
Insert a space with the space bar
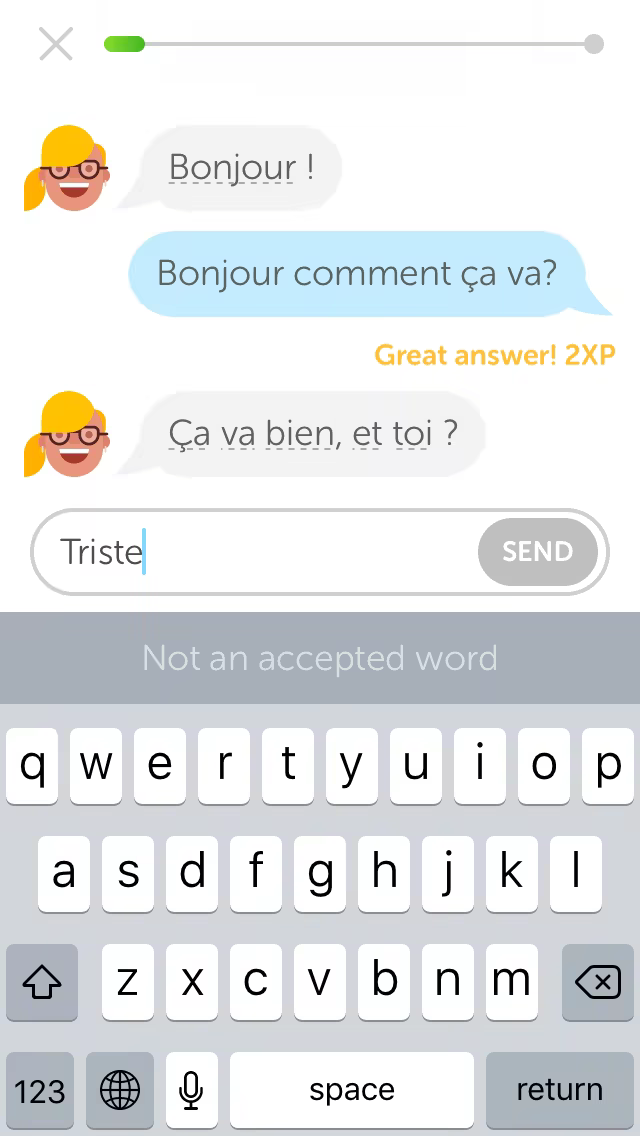tap(351, 1089)
